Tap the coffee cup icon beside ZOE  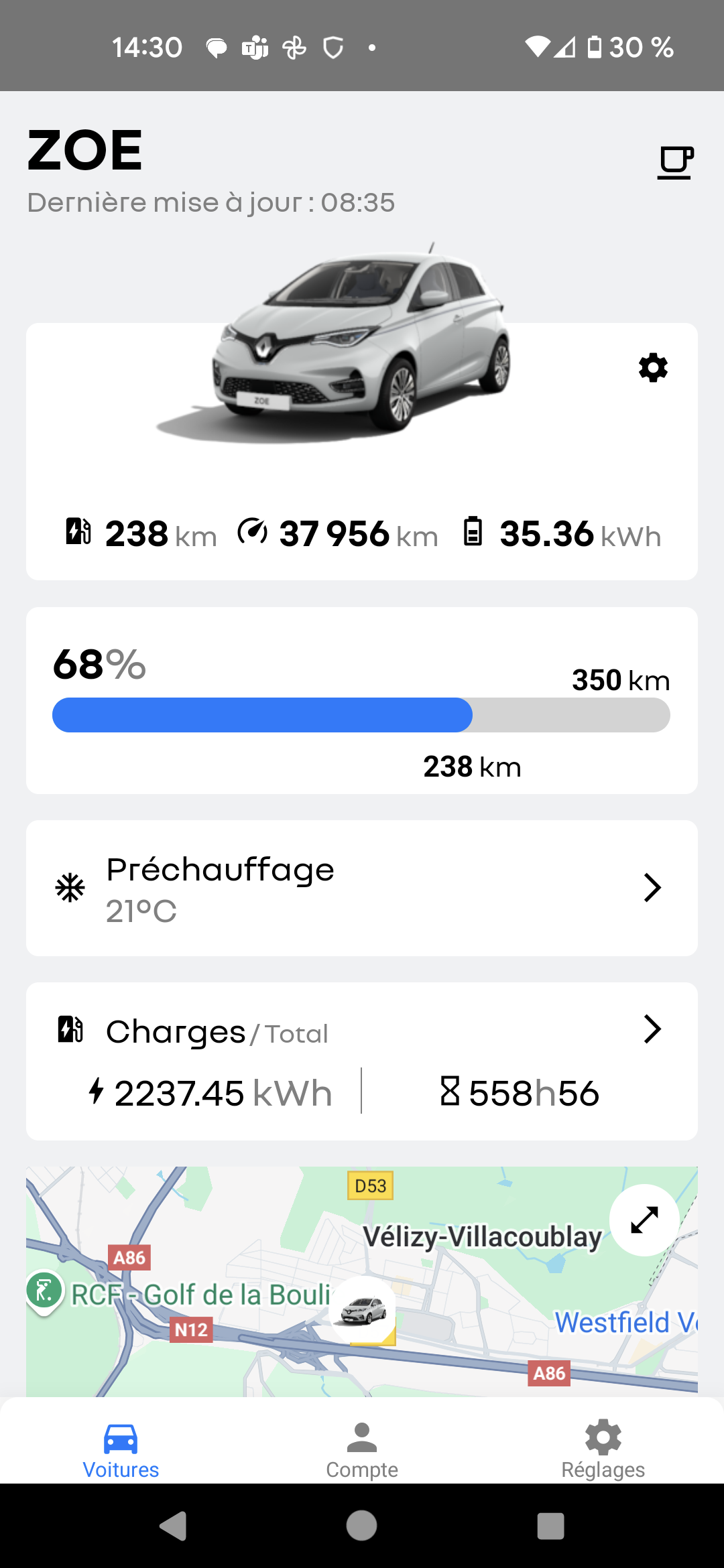click(x=675, y=162)
